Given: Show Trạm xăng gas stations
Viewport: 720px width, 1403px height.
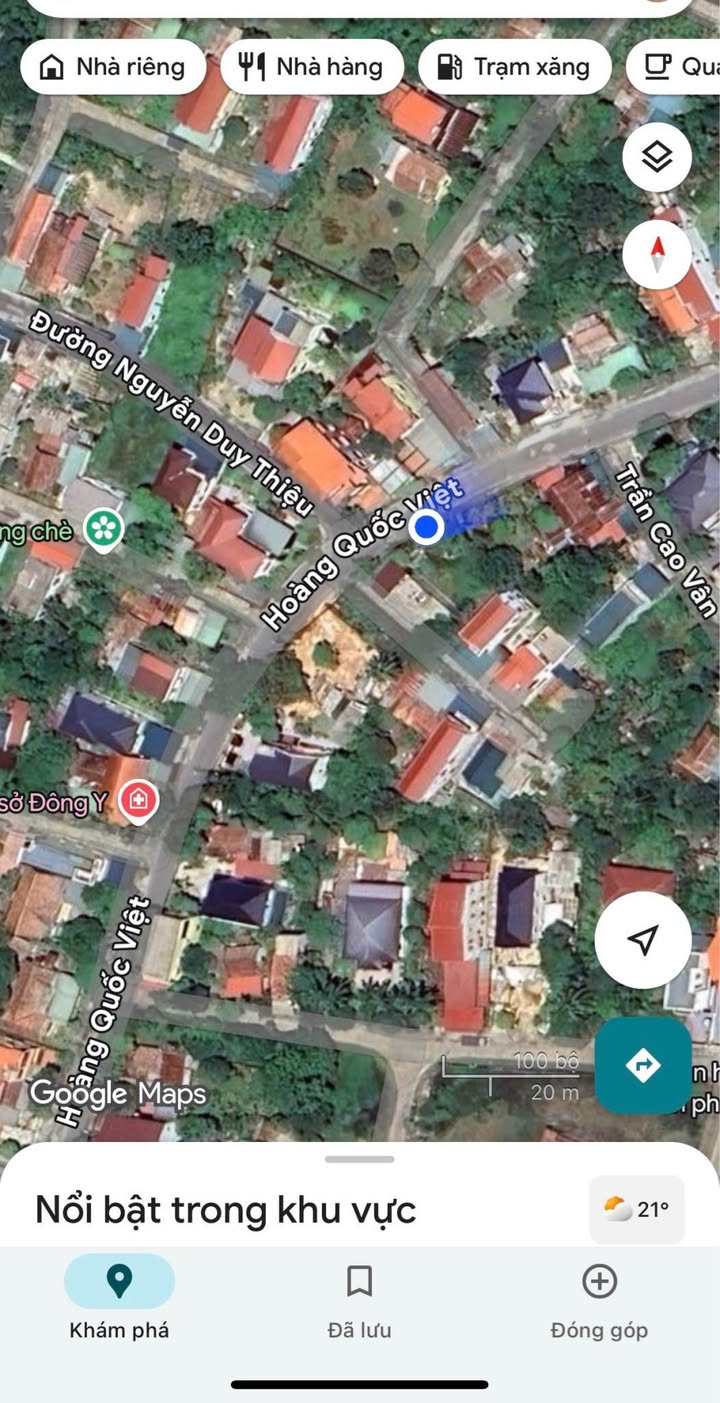Looking at the screenshot, I should (514, 67).
